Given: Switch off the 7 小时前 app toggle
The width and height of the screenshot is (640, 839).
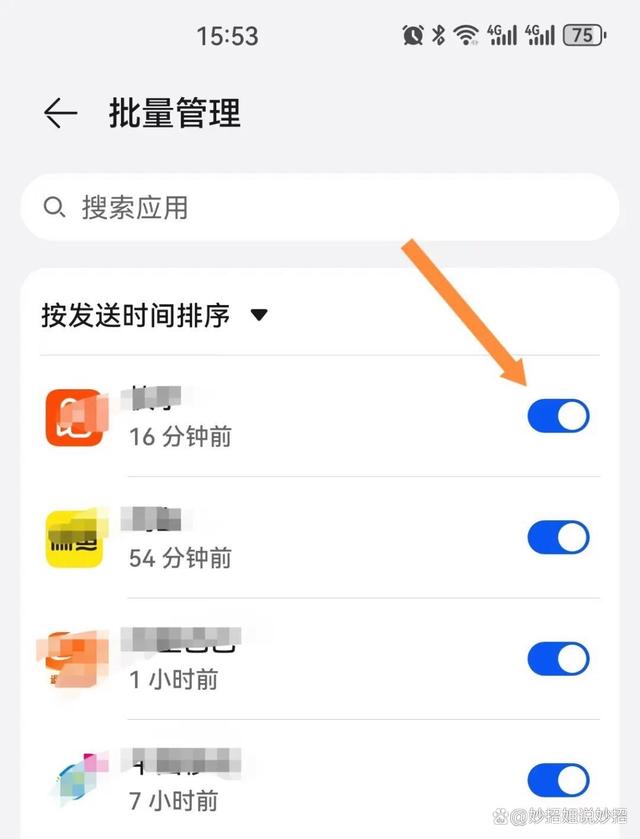Looking at the screenshot, I should click(x=558, y=780).
